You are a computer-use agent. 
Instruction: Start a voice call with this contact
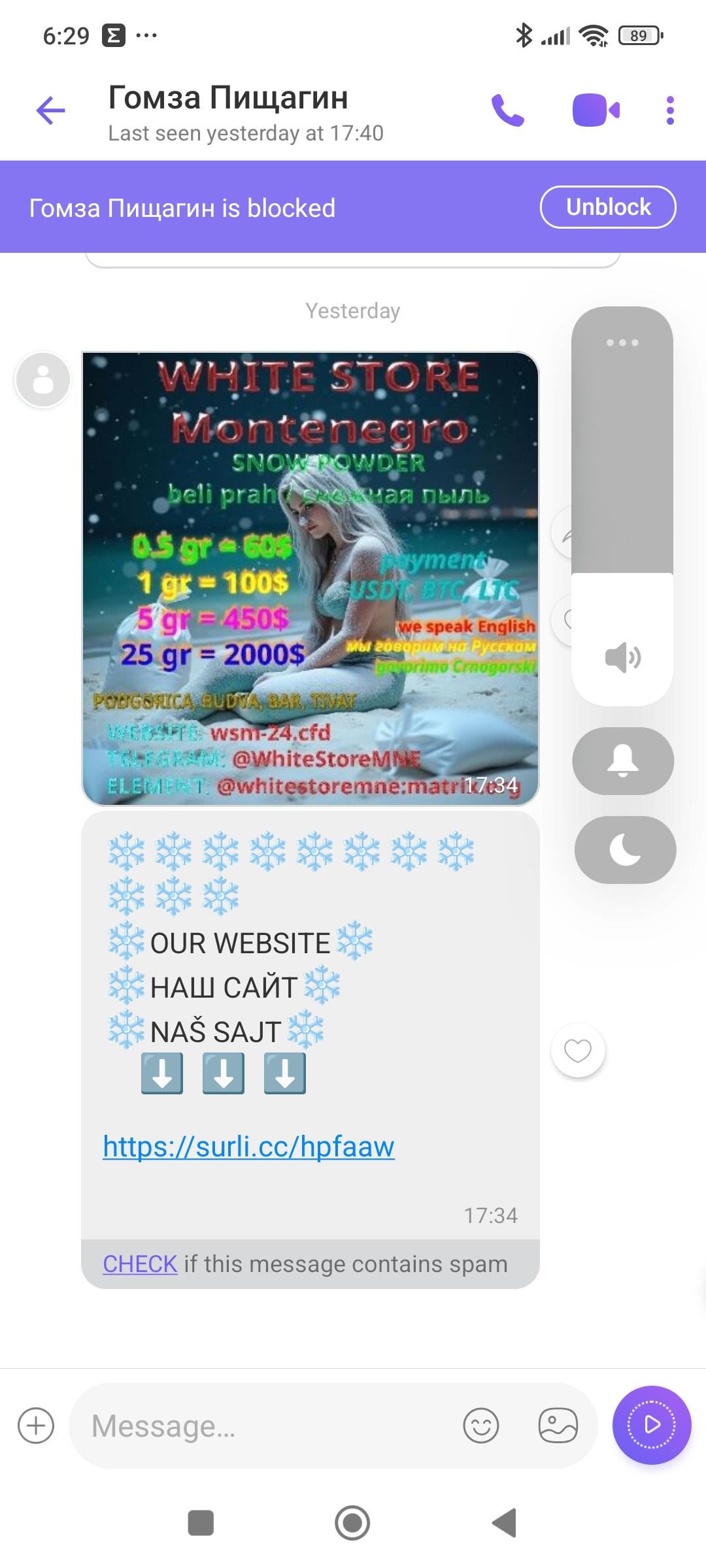[507, 110]
